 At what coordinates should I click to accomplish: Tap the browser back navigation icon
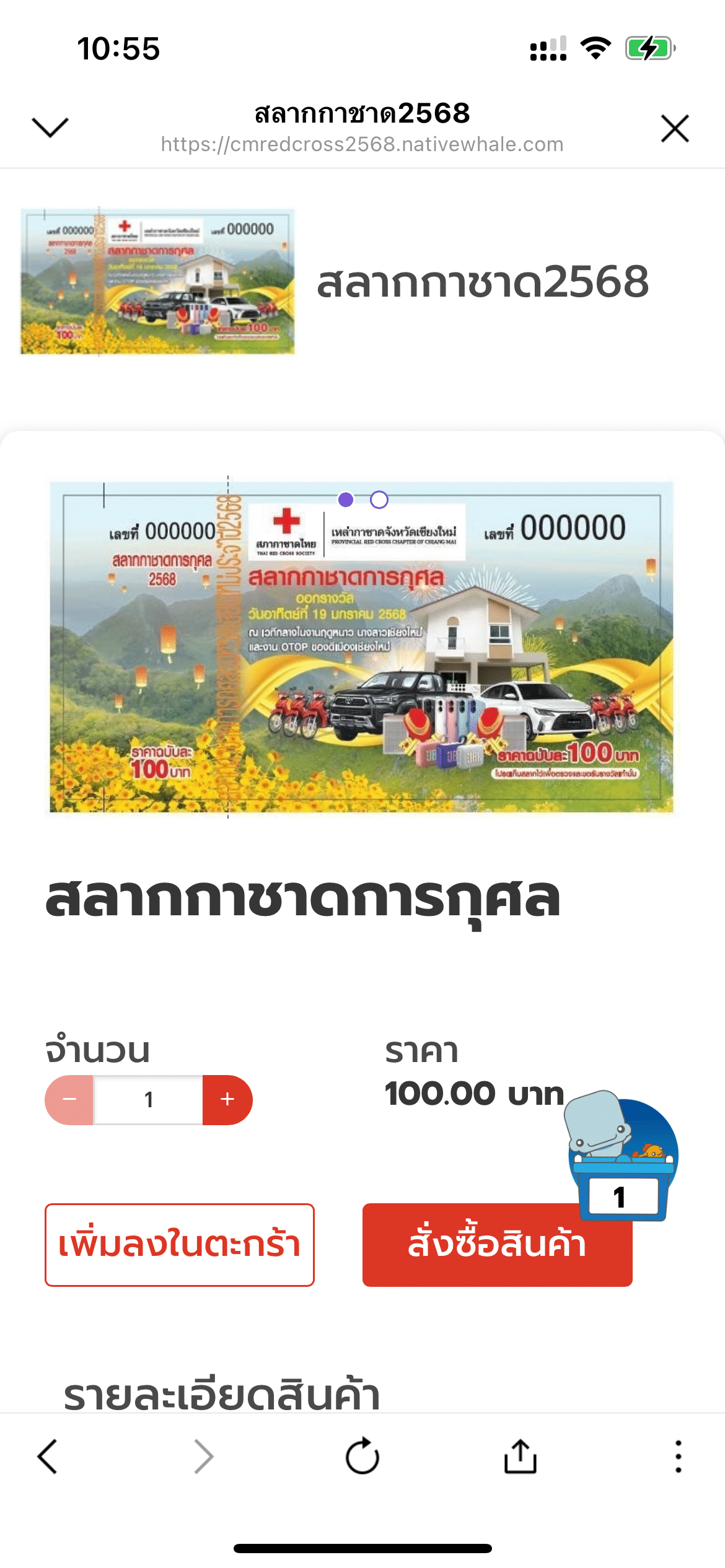click(x=51, y=1457)
